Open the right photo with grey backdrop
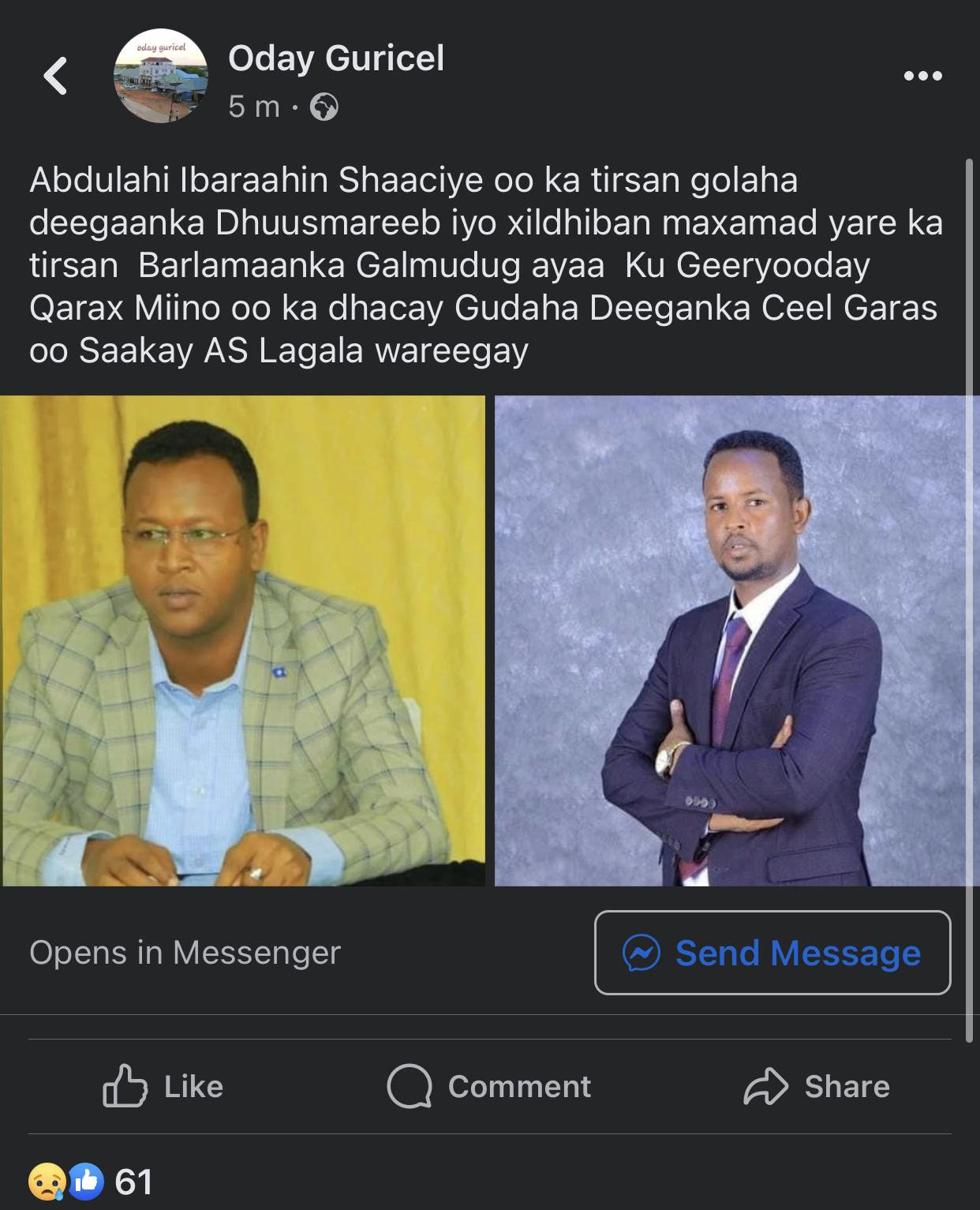 (731, 640)
